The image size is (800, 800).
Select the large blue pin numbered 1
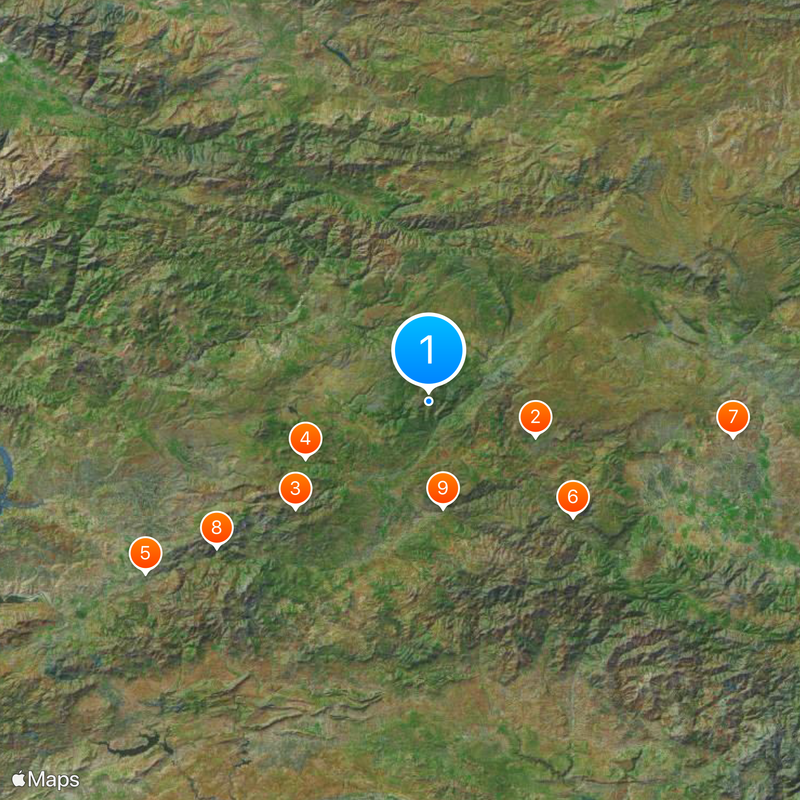click(x=429, y=351)
